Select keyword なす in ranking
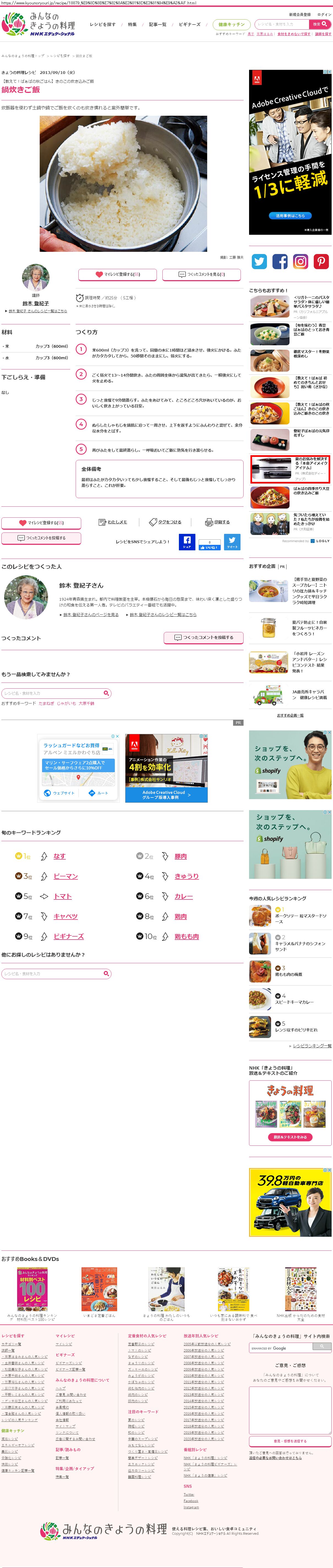333x1568 pixels. click(x=59, y=856)
